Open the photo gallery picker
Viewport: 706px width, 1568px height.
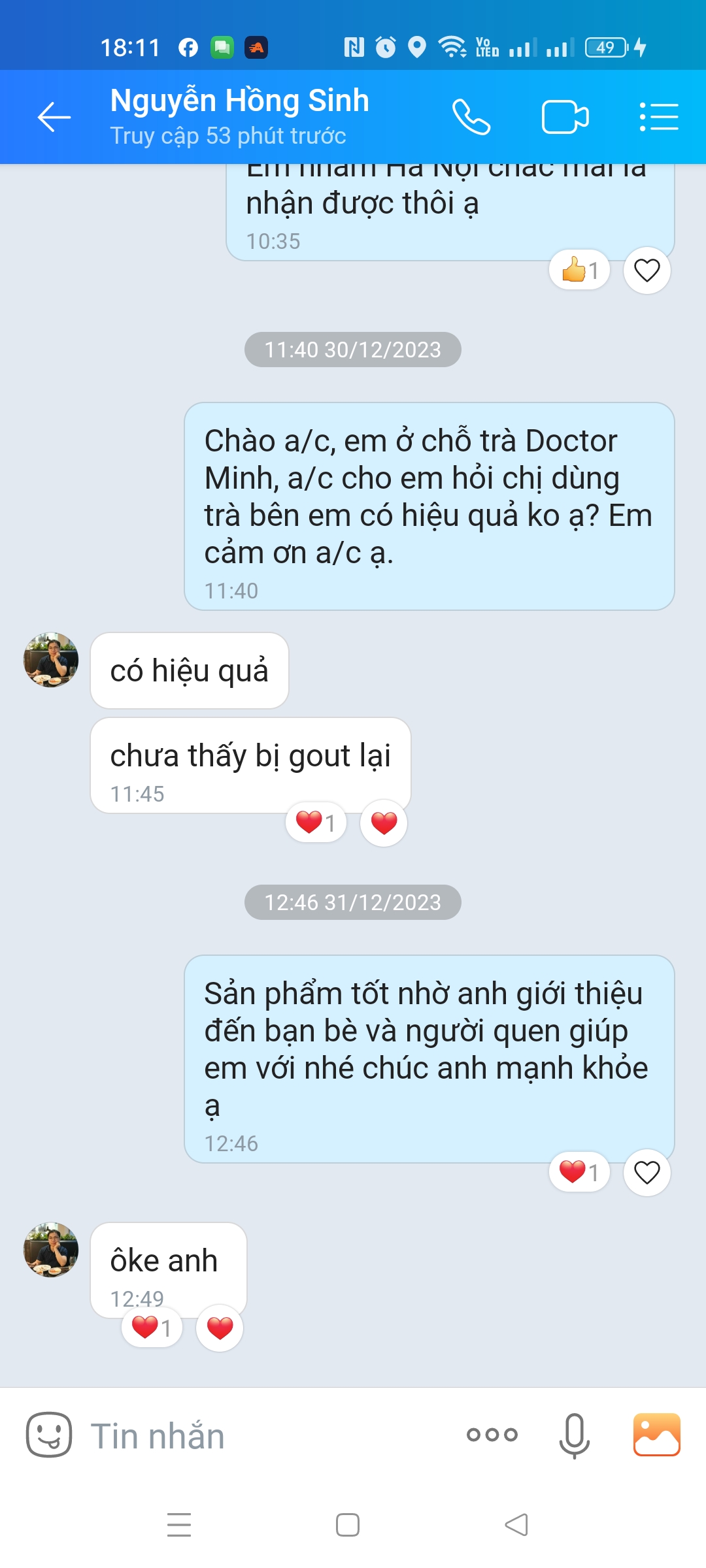point(656,1435)
